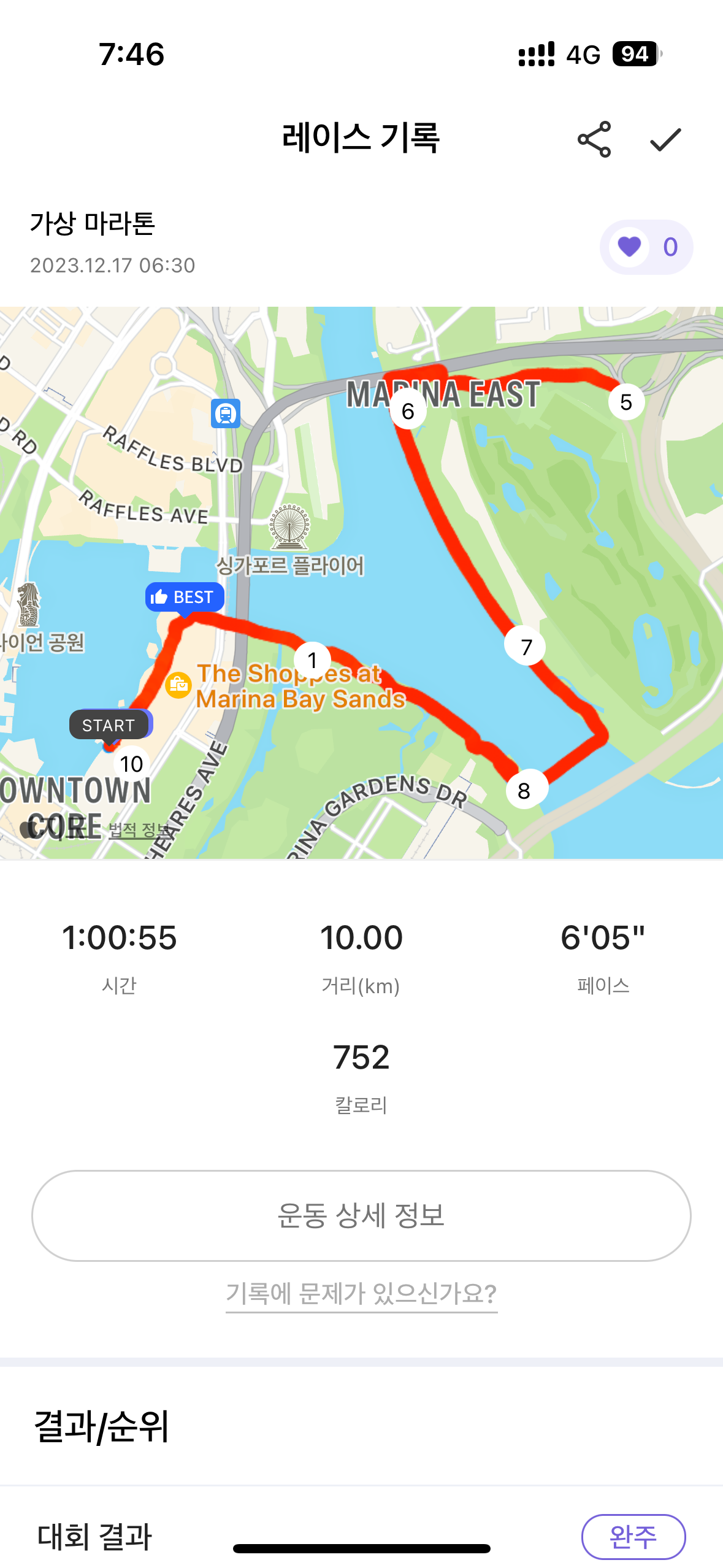Open the 법적 정보 map legal link

pyautogui.click(x=139, y=830)
